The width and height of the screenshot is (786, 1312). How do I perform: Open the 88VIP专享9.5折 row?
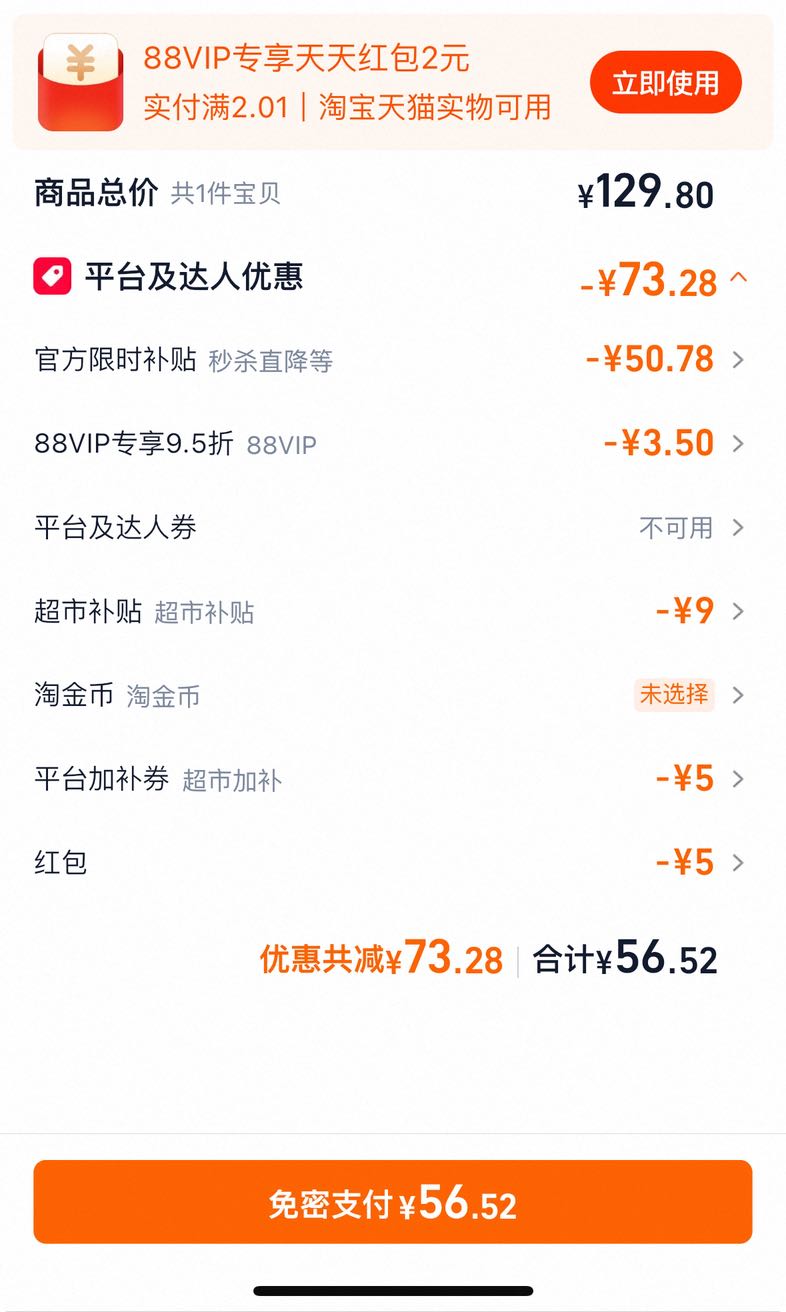tap(391, 443)
